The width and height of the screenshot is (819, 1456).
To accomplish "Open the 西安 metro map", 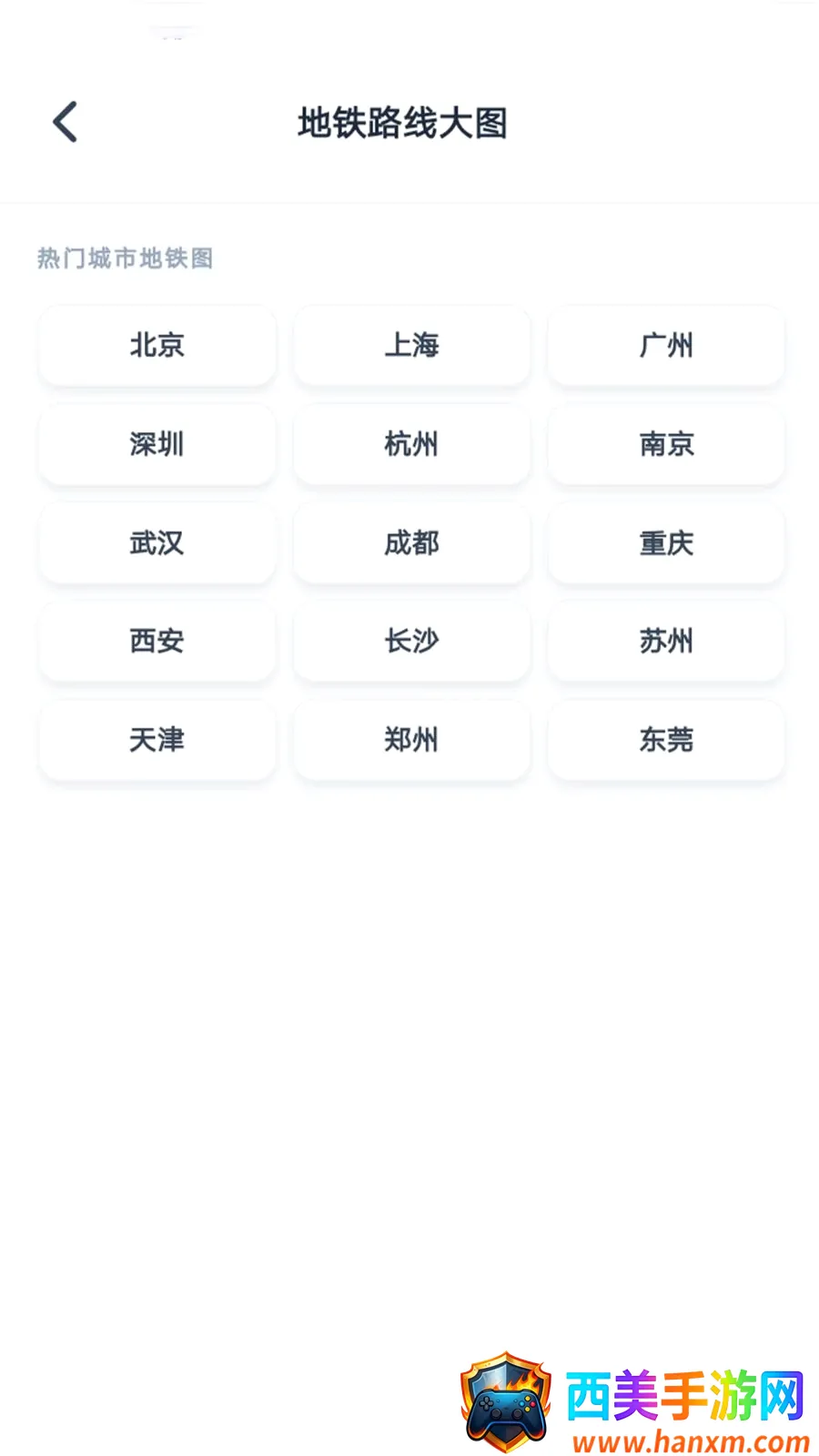I will [157, 642].
